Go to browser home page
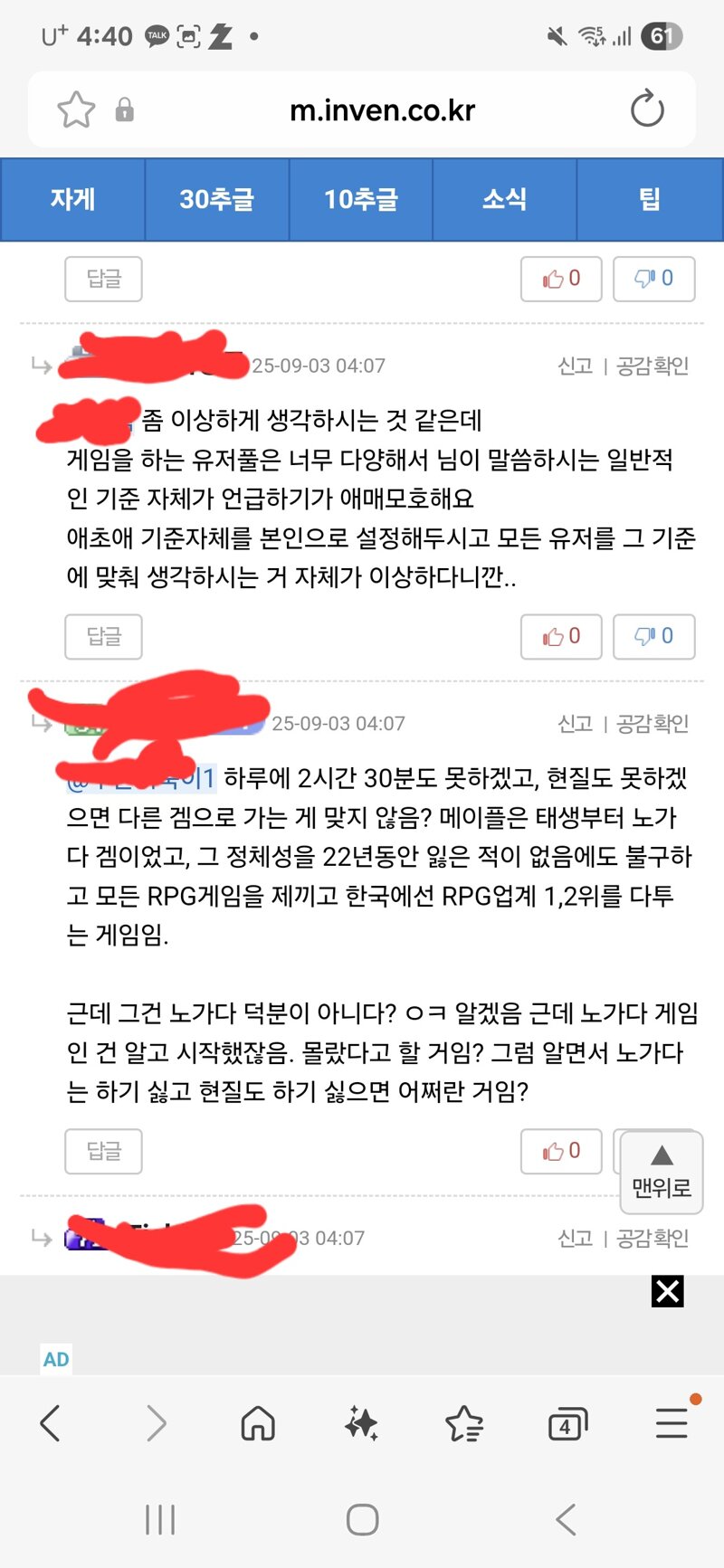The width and height of the screenshot is (724, 1568). click(258, 1422)
